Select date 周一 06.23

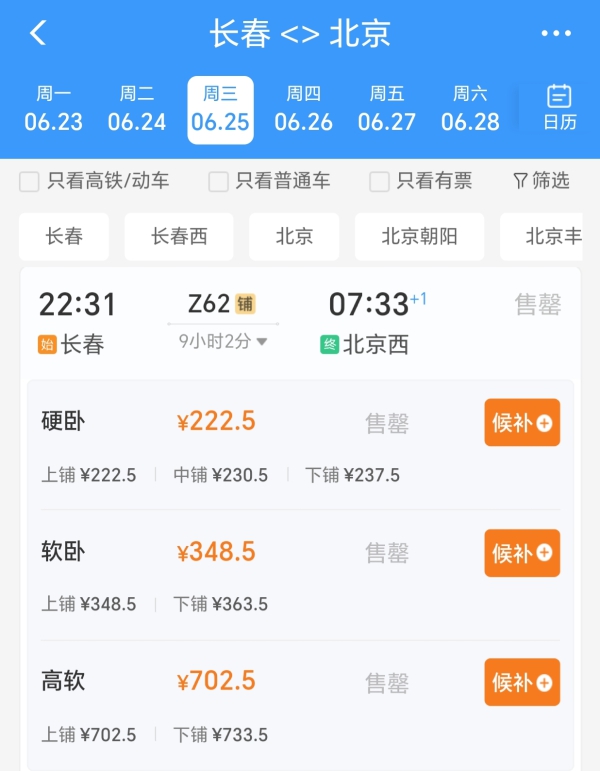point(54,109)
